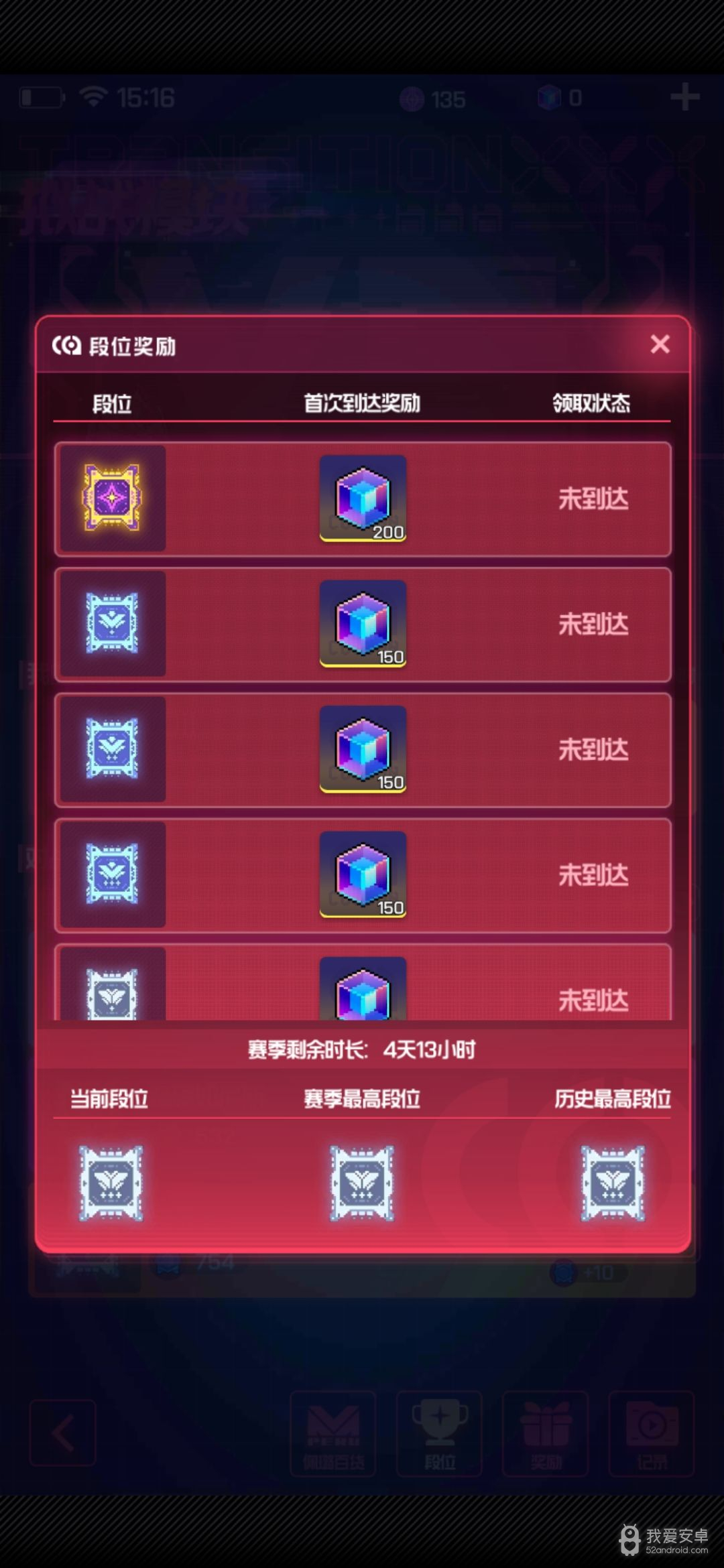724x1568 pixels.
Task: Tap the 200 cube reward icon
Action: click(363, 499)
